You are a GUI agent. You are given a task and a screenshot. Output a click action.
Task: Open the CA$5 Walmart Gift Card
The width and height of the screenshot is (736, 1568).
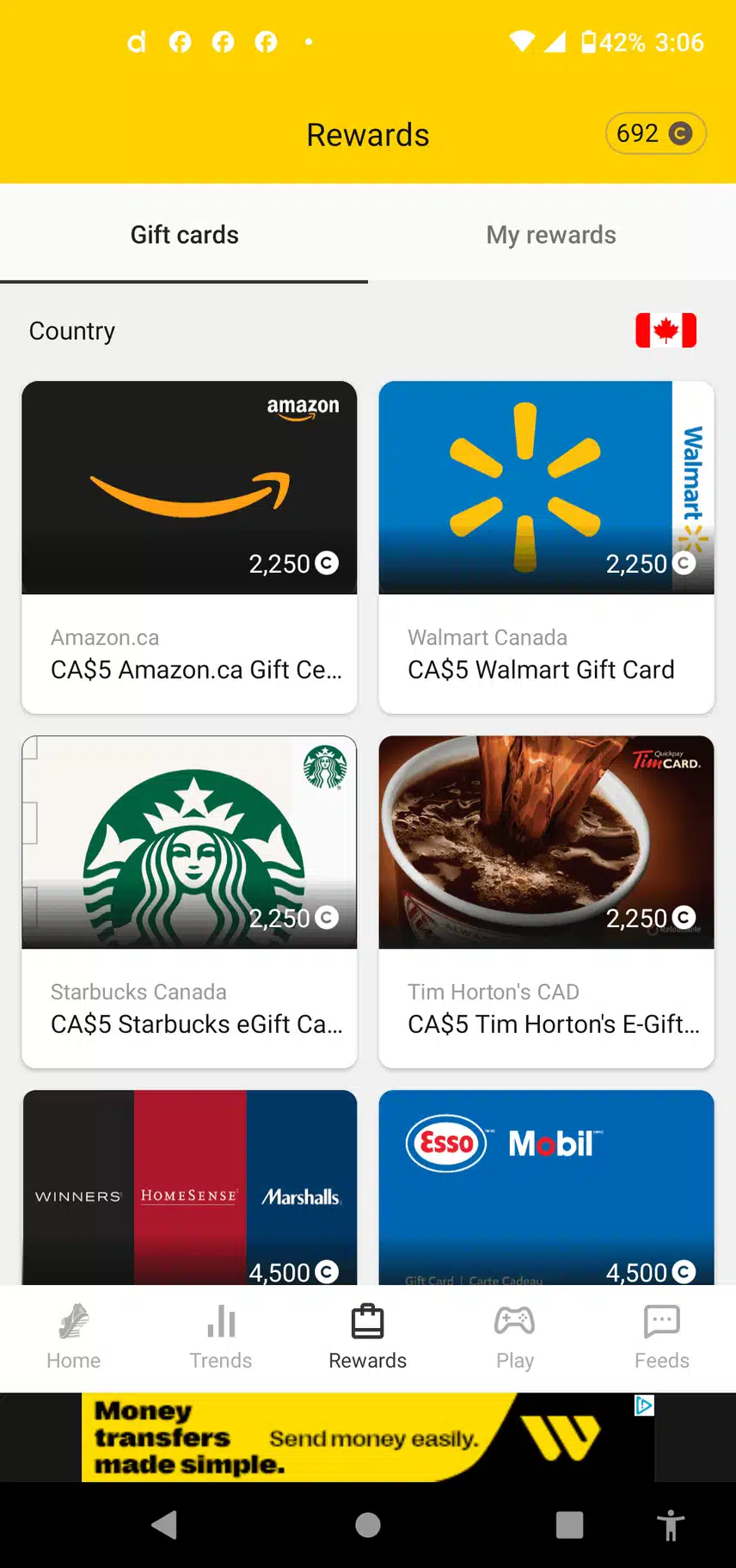tap(546, 547)
